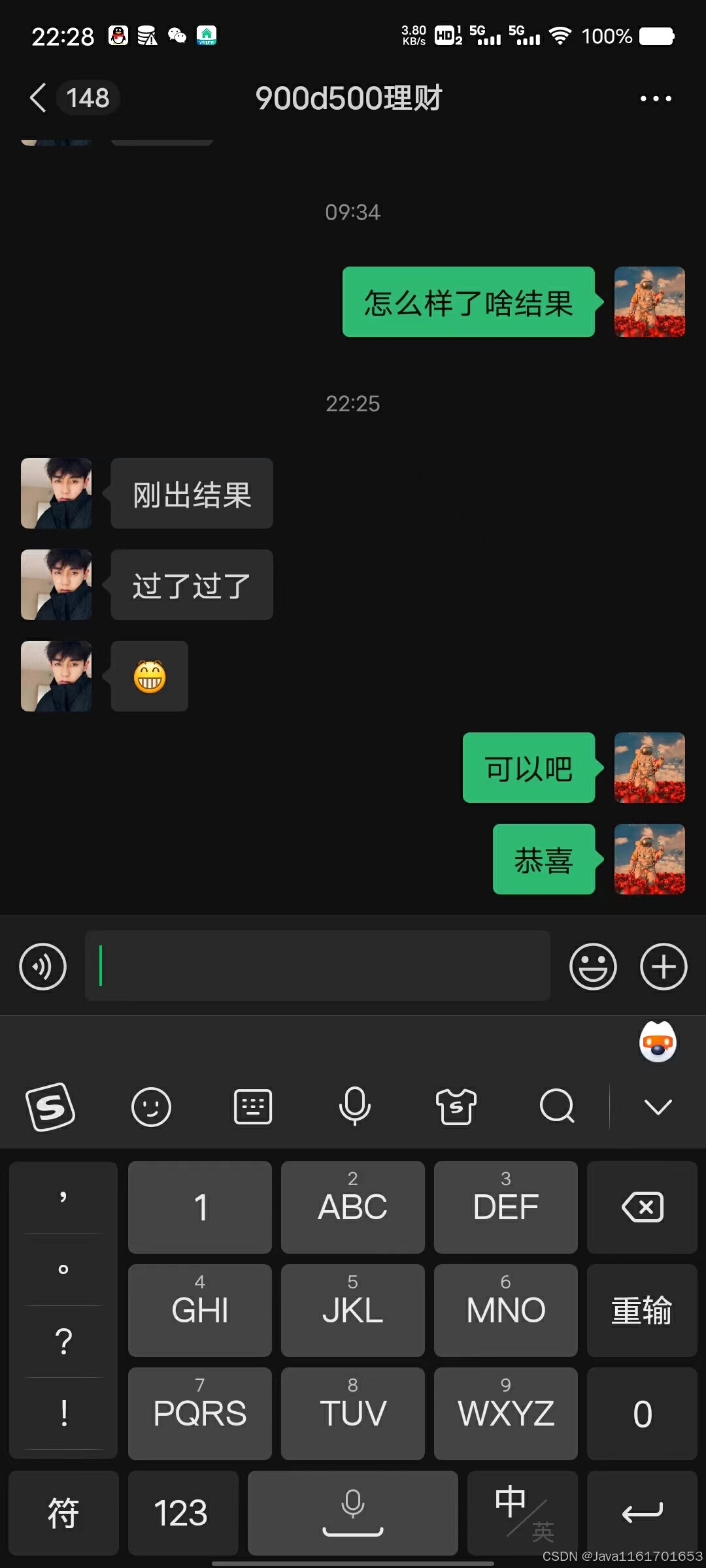Image resolution: width=706 pixels, height=1568 pixels.
Task: Focus the message text field
Action: coord(318,966)
